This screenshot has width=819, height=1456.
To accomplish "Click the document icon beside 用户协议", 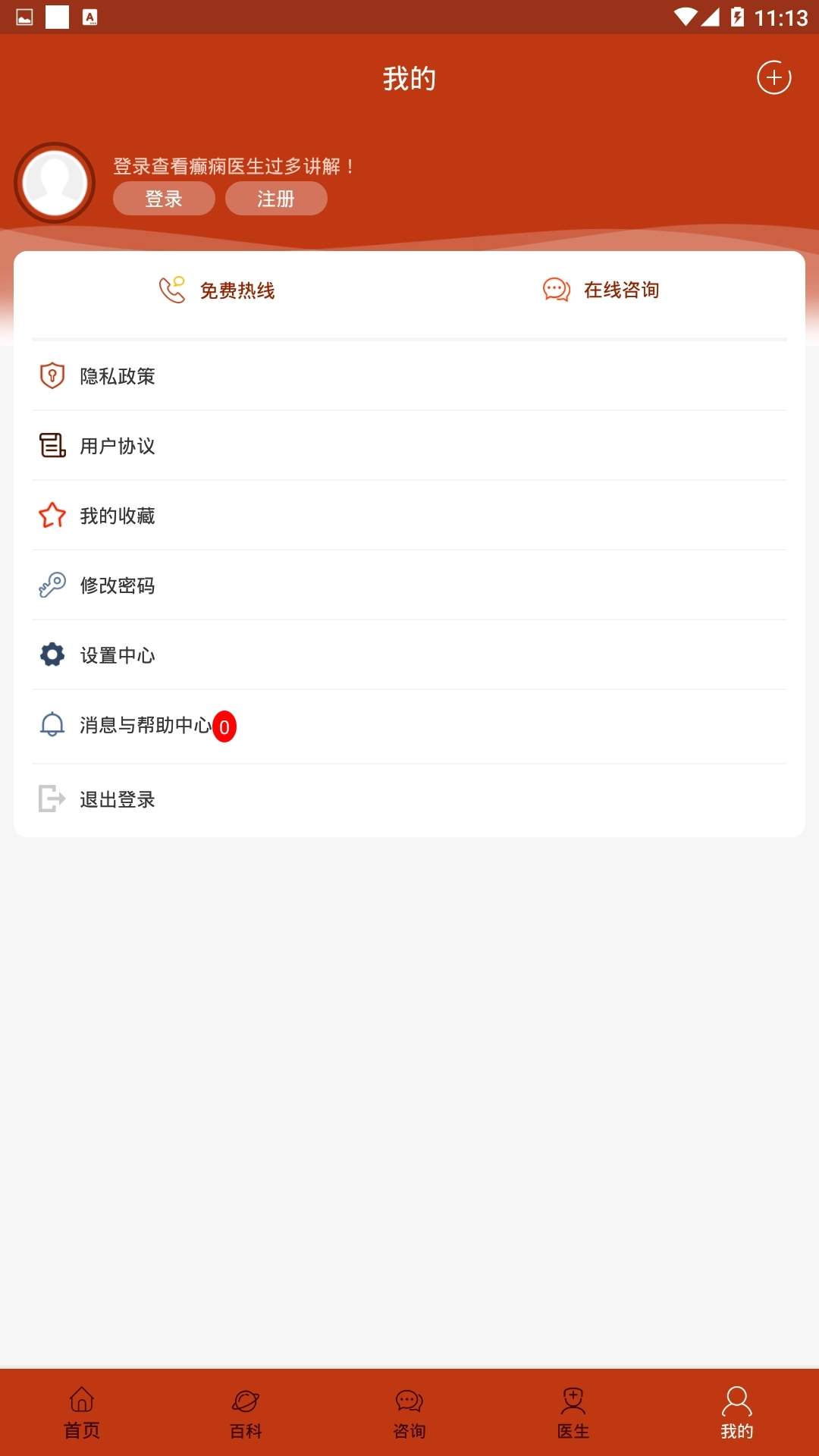I will (x=51, y=446).
